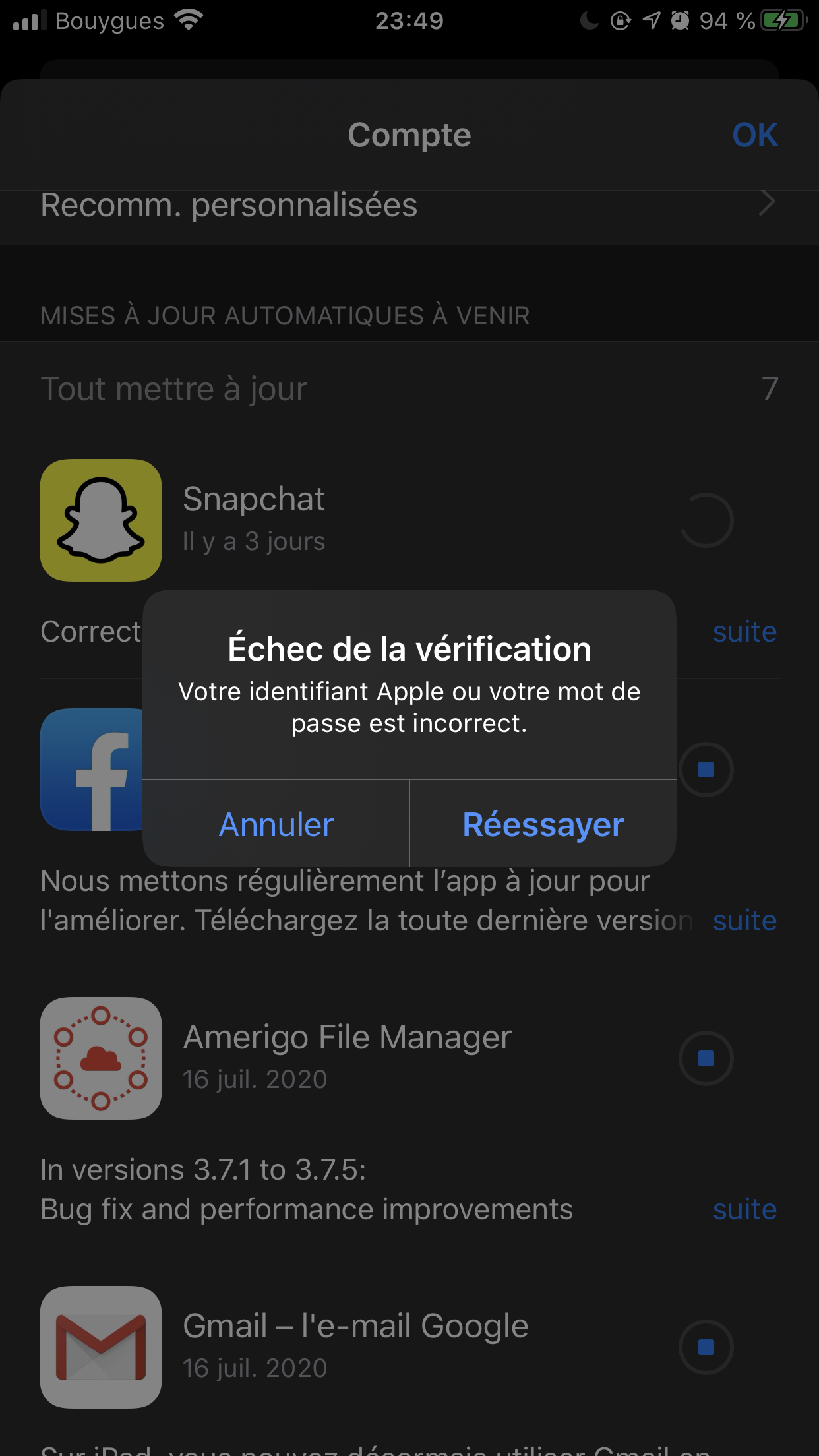This screenshot has height=1456, width=819.
Task: Tap Réessayer to retry verification
Action: (x=543, y=824)
